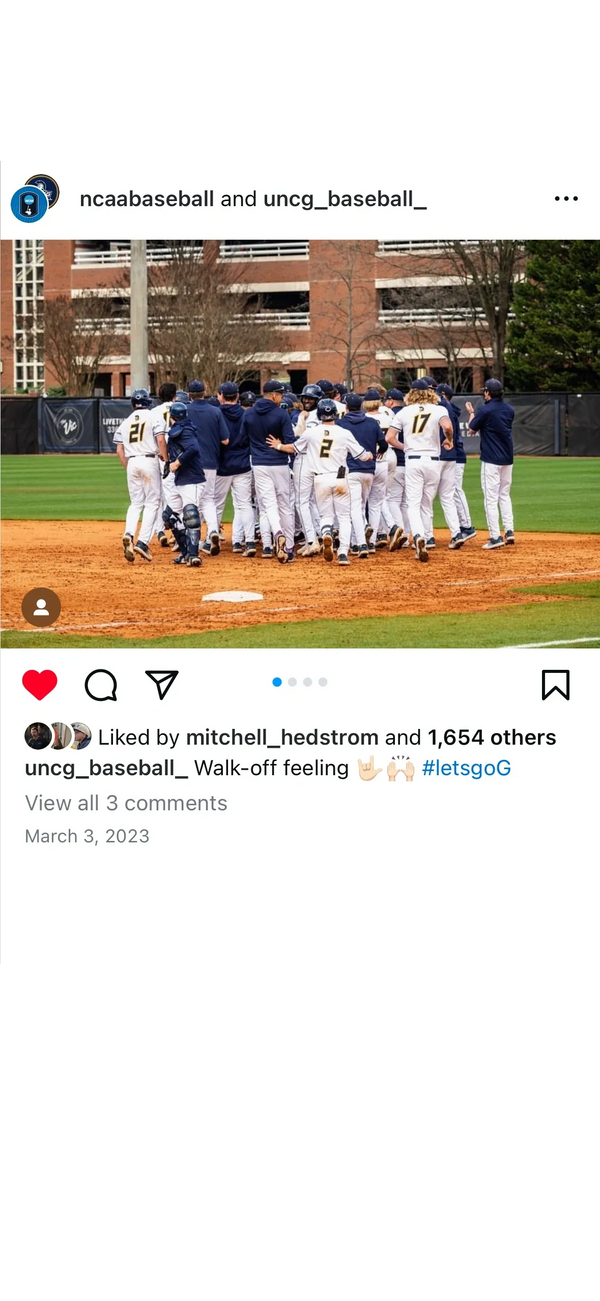Open the #letsgoG hashtag
Screen dimensions: 600x1301
466,769
